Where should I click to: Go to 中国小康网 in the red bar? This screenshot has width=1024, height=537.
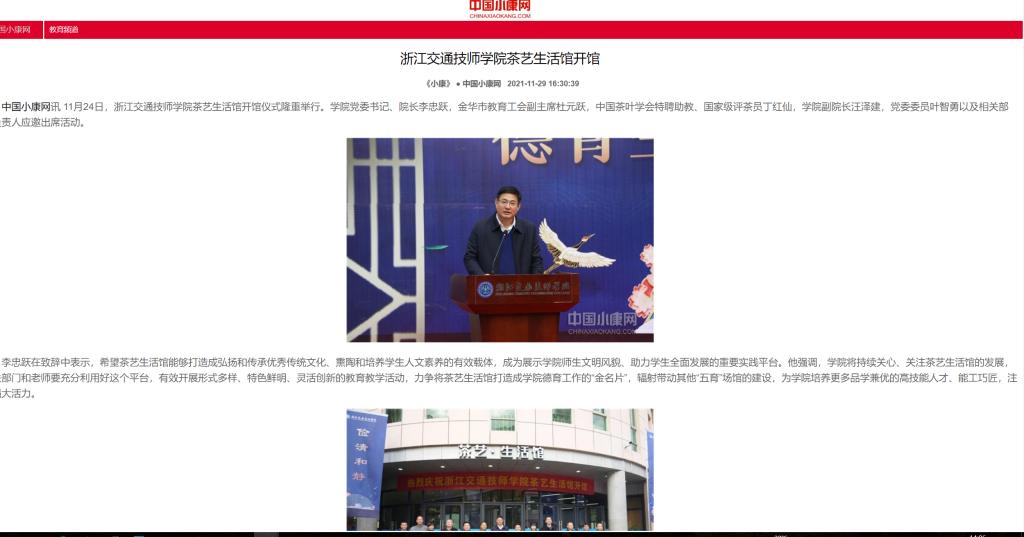[16, 30]
